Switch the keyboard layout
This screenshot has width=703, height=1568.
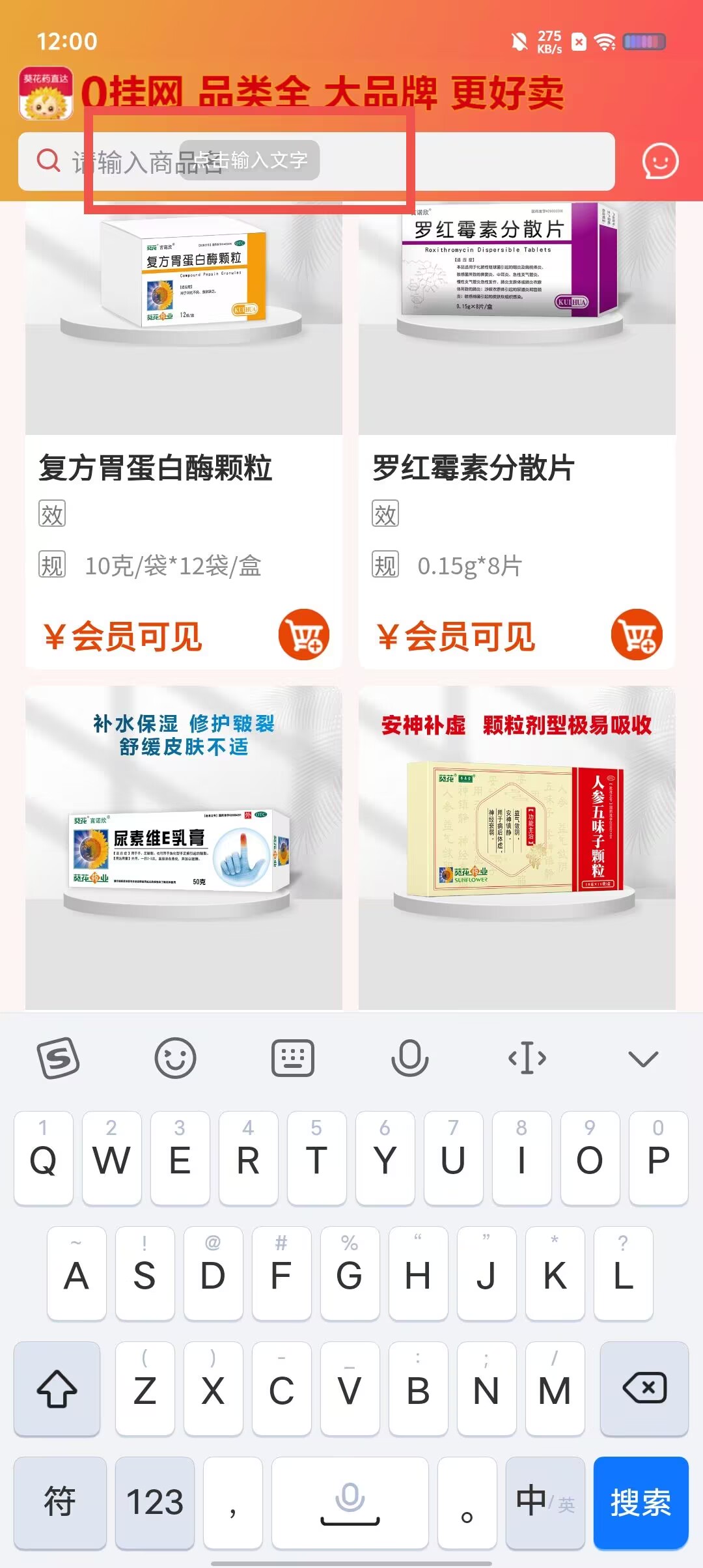tap(292, 1058)
